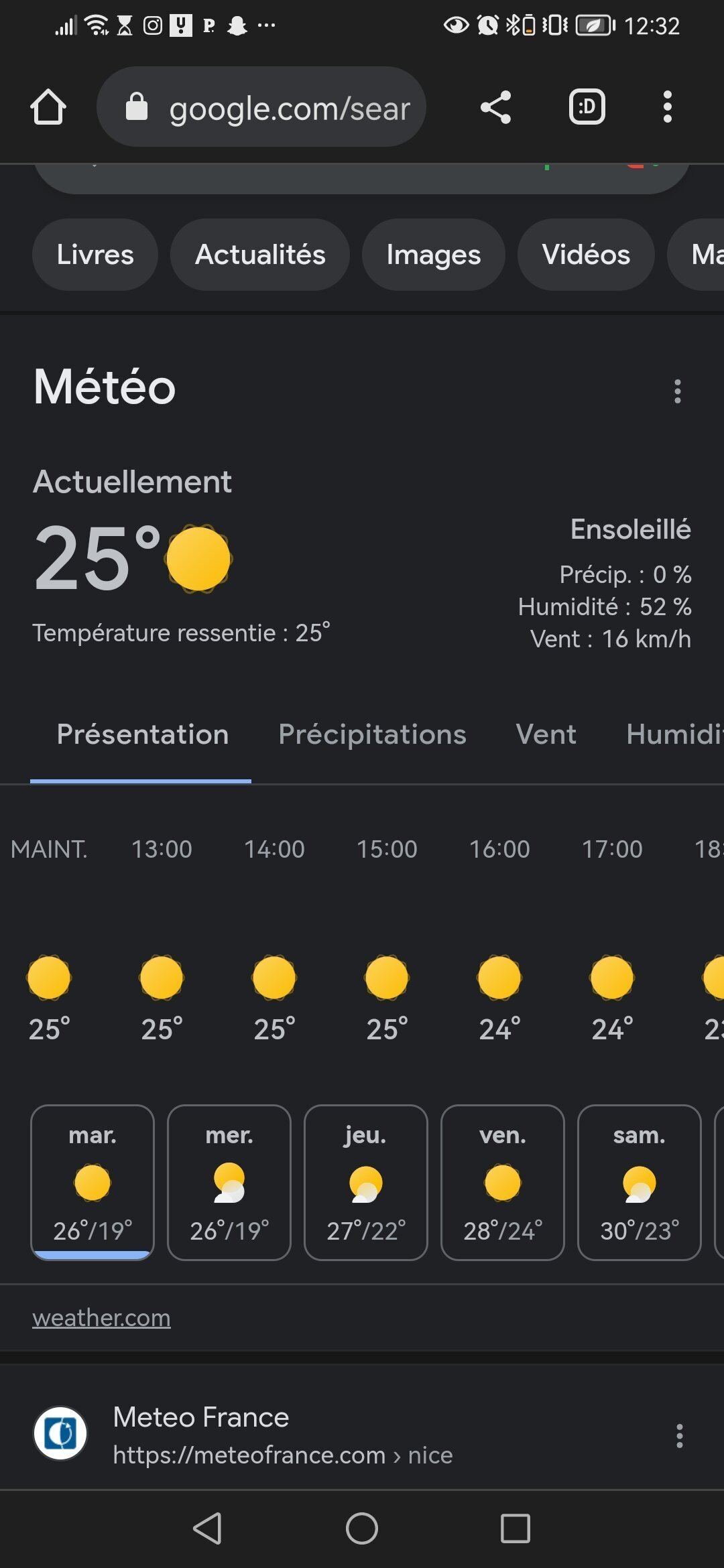Select the sam. forecast card

pyautogui.click(x=640, y=1183)
